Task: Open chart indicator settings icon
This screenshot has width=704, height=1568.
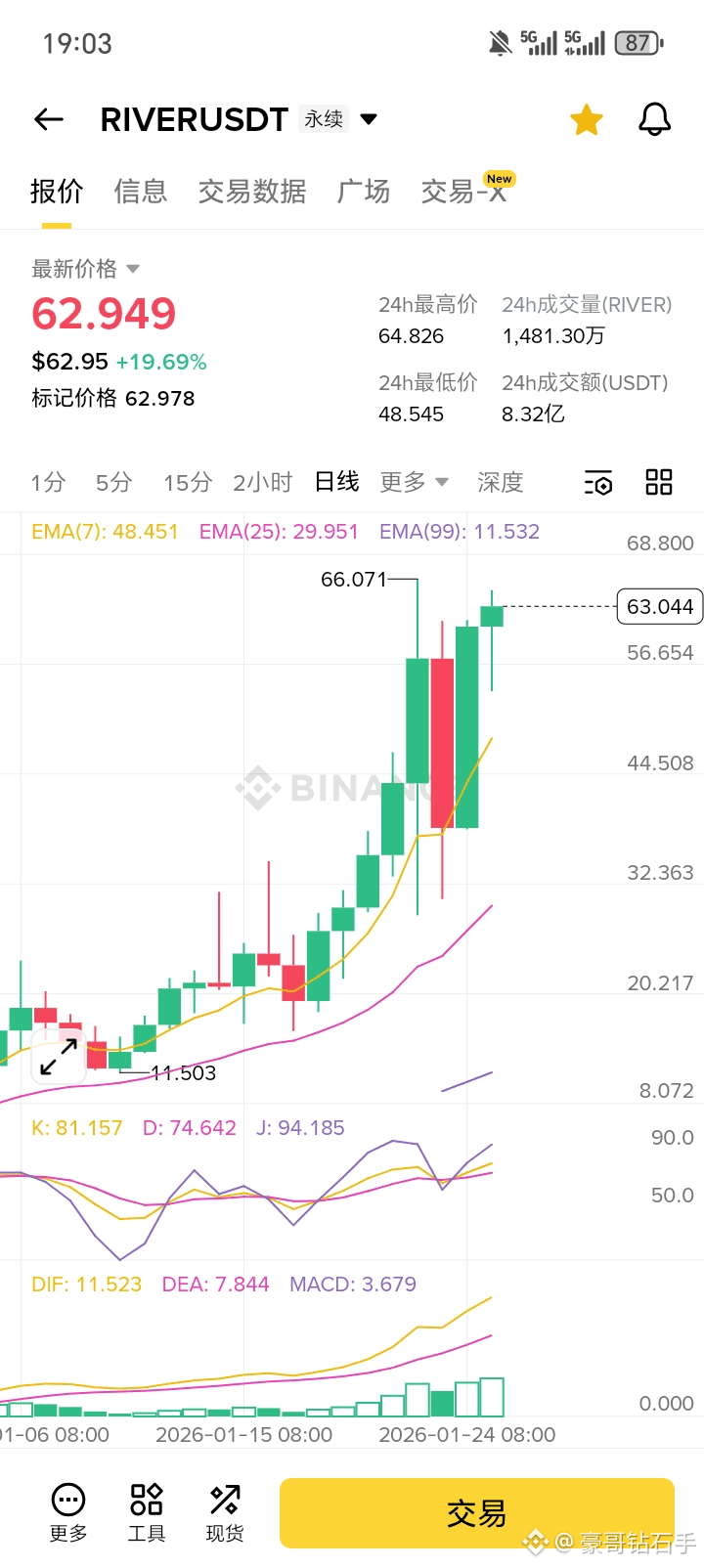Action: (597, 482)
